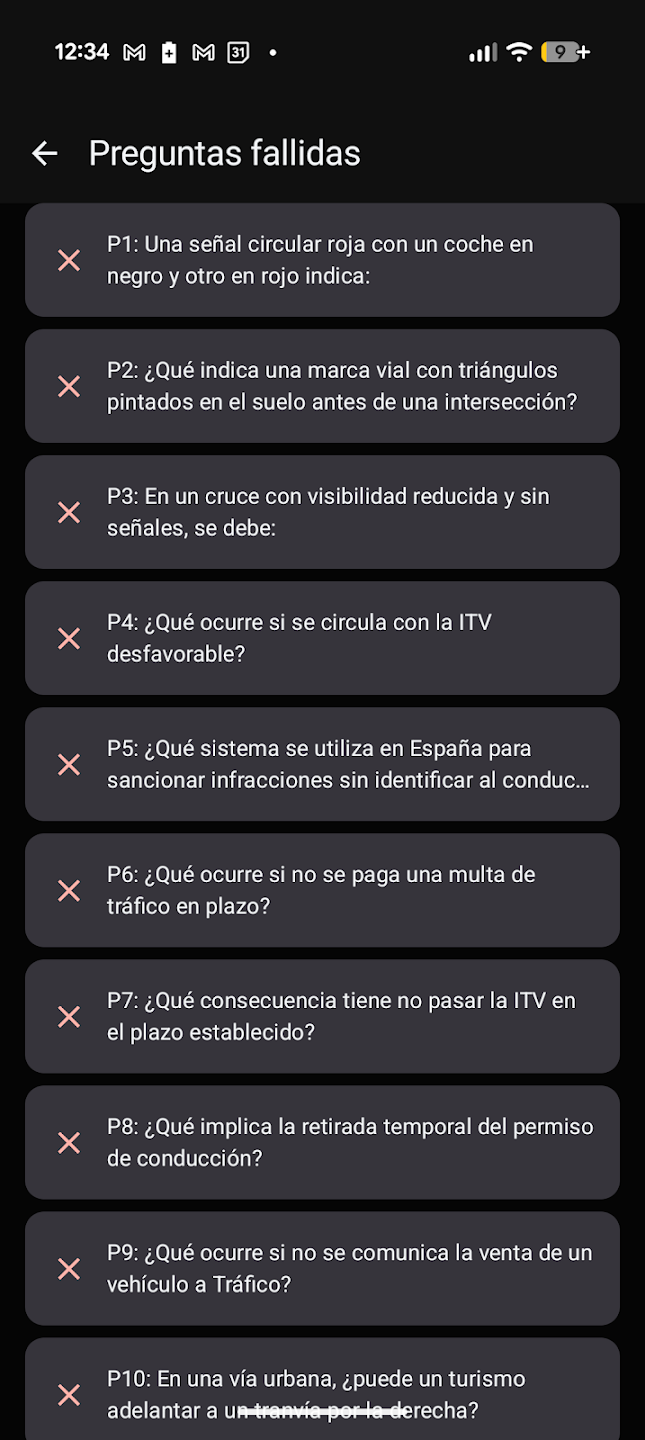Open question P8 about retirada temporal del permiso
Image resolution: width=645 pixels, height=1440 pixels.
(322, 1142)
